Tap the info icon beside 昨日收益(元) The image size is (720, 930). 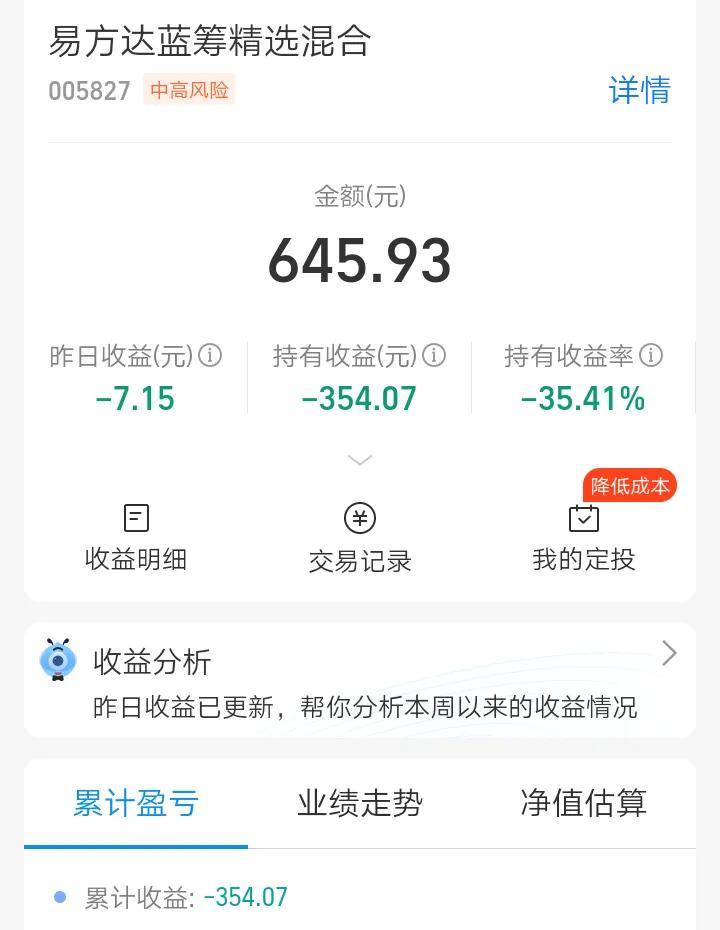(x=210, y=355)
